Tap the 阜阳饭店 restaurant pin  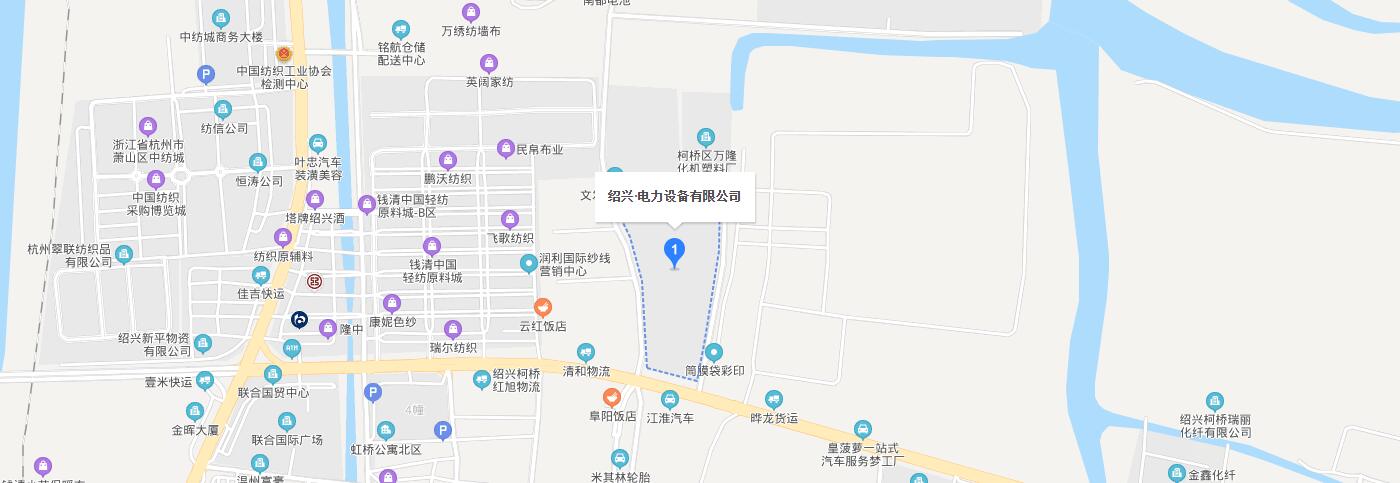611,398
